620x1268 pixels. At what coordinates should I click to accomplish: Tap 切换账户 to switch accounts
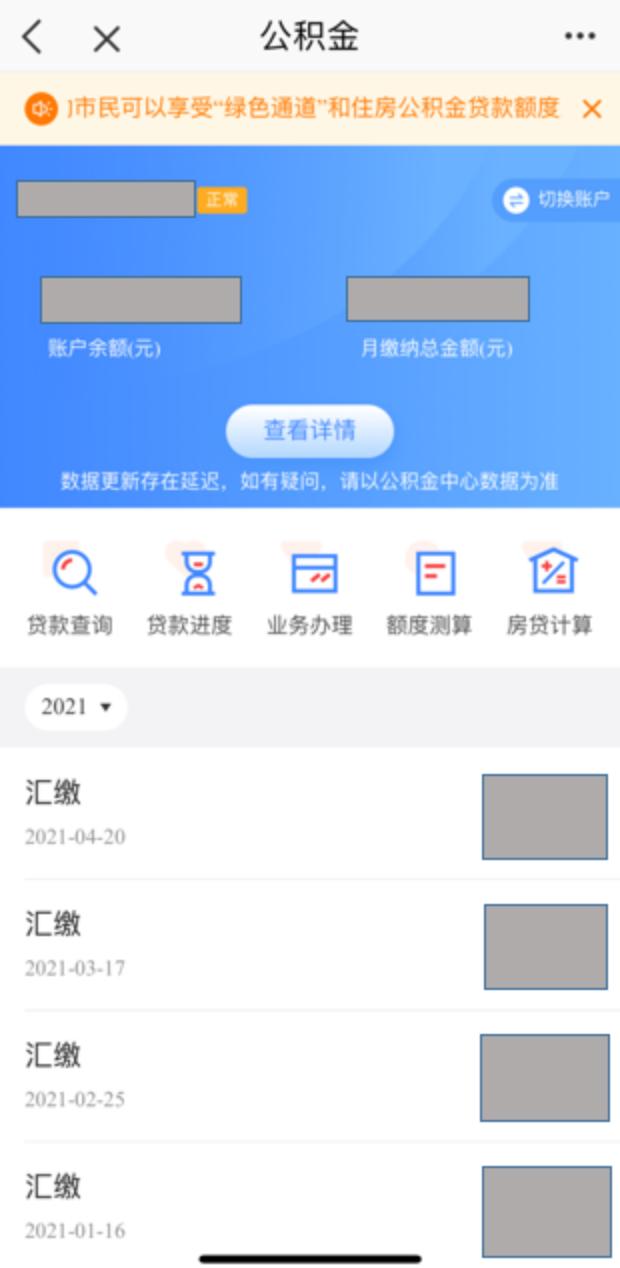coord(558,200)
